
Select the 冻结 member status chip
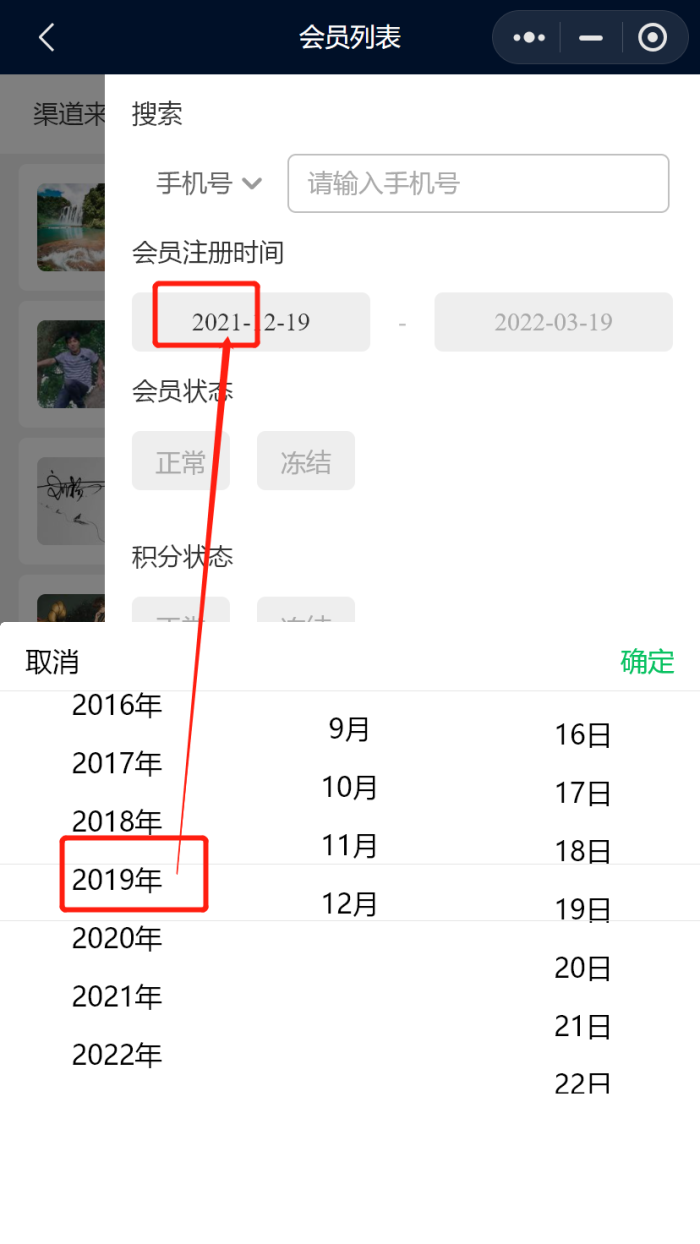pyautogui.click(x=306, y=461)
